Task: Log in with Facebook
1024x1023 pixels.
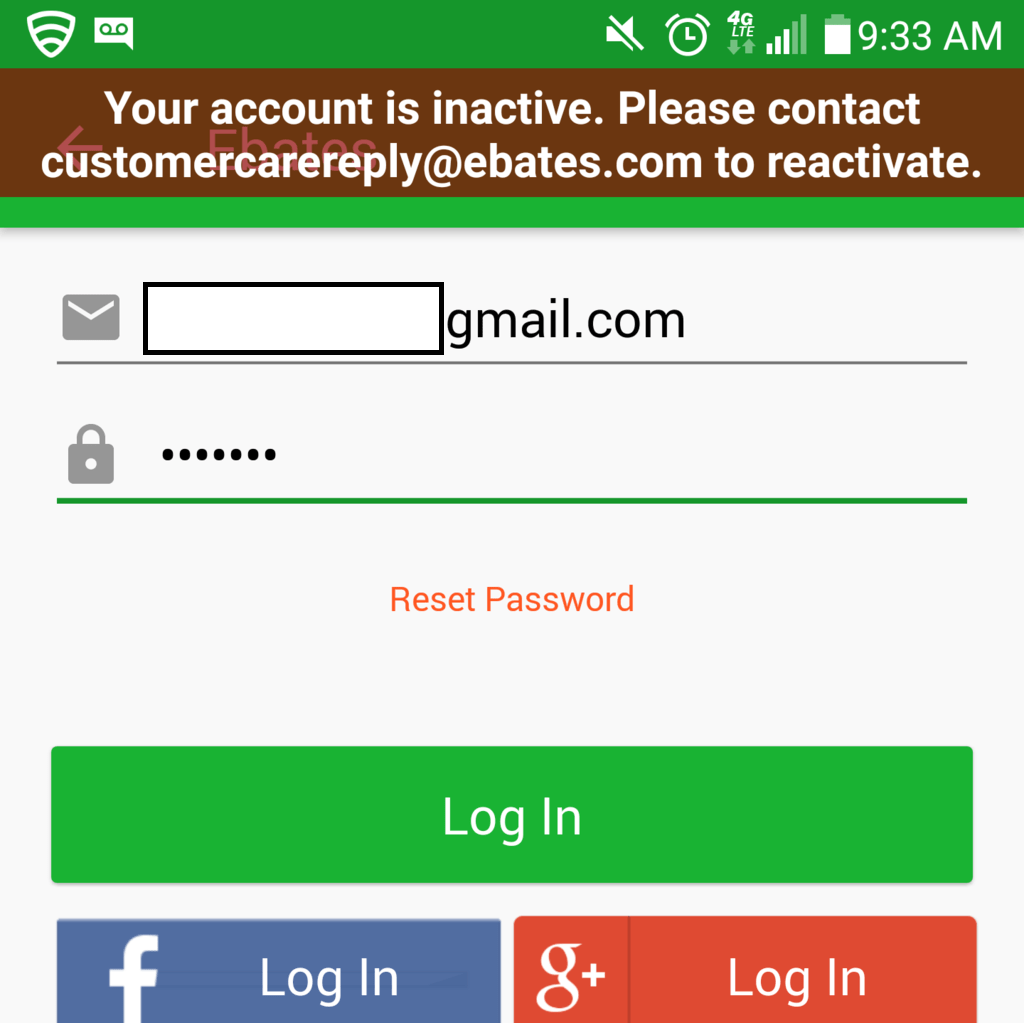Action: [x=279, y=971]
